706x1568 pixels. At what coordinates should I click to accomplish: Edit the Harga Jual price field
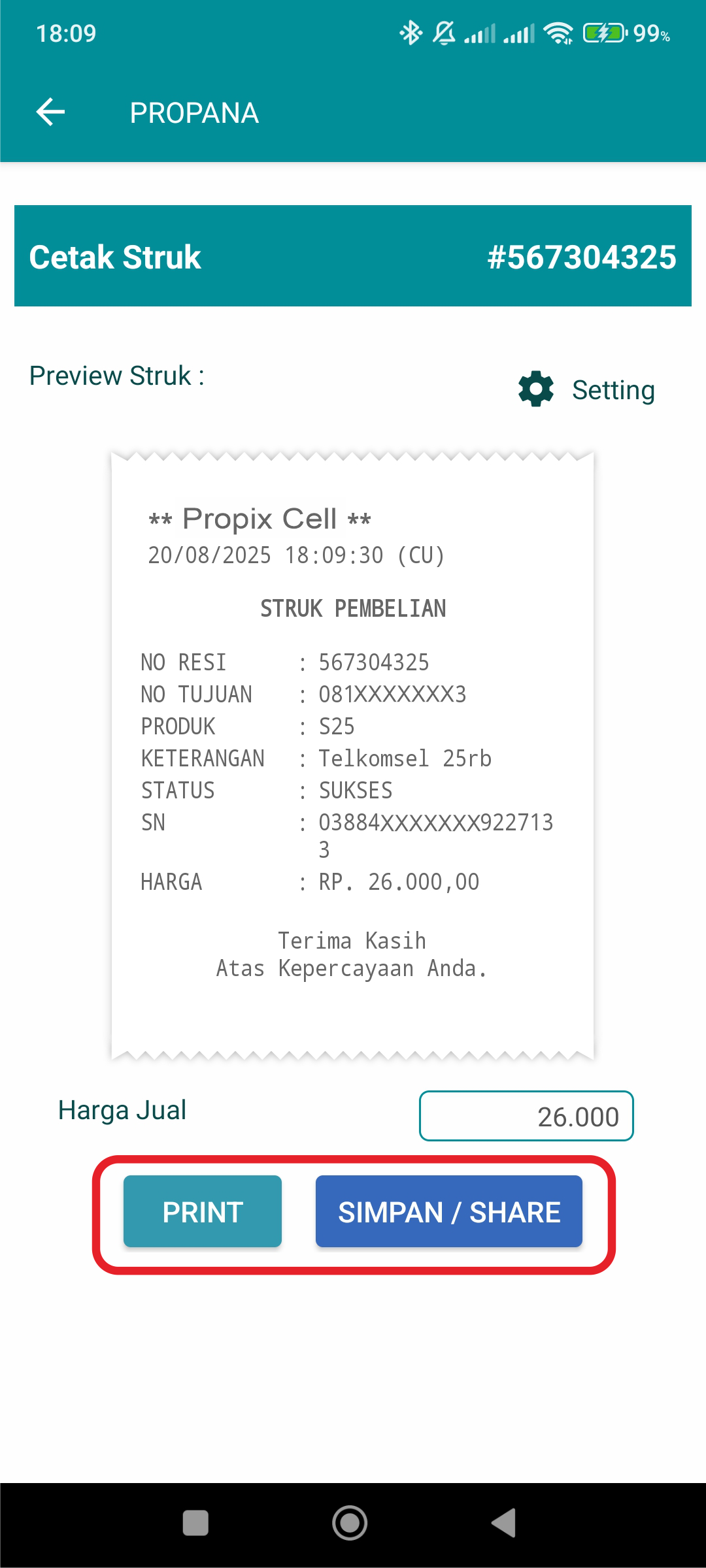tap(526, 1116)
